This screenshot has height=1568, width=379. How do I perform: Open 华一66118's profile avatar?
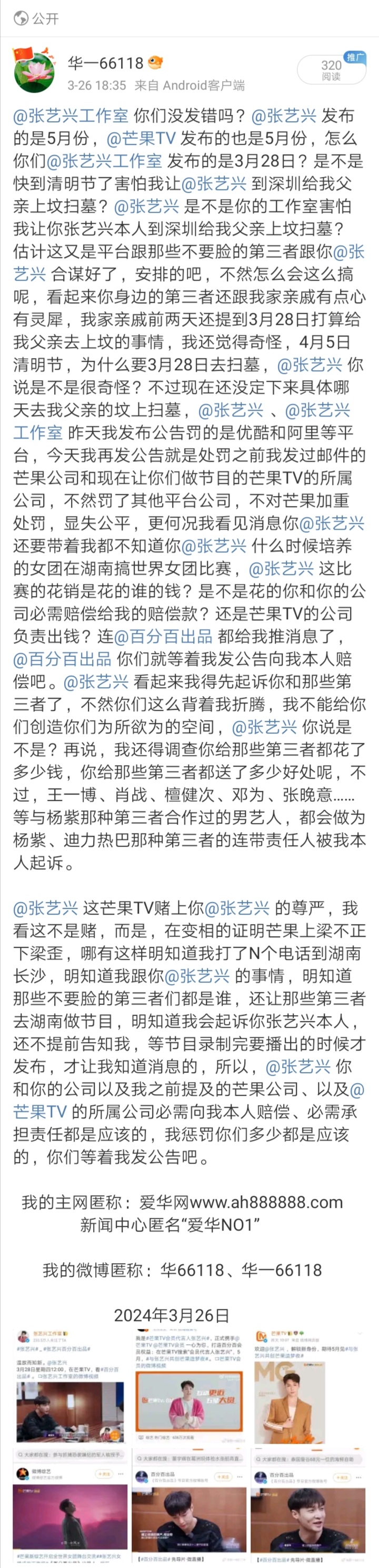click(x=35, y=71)
